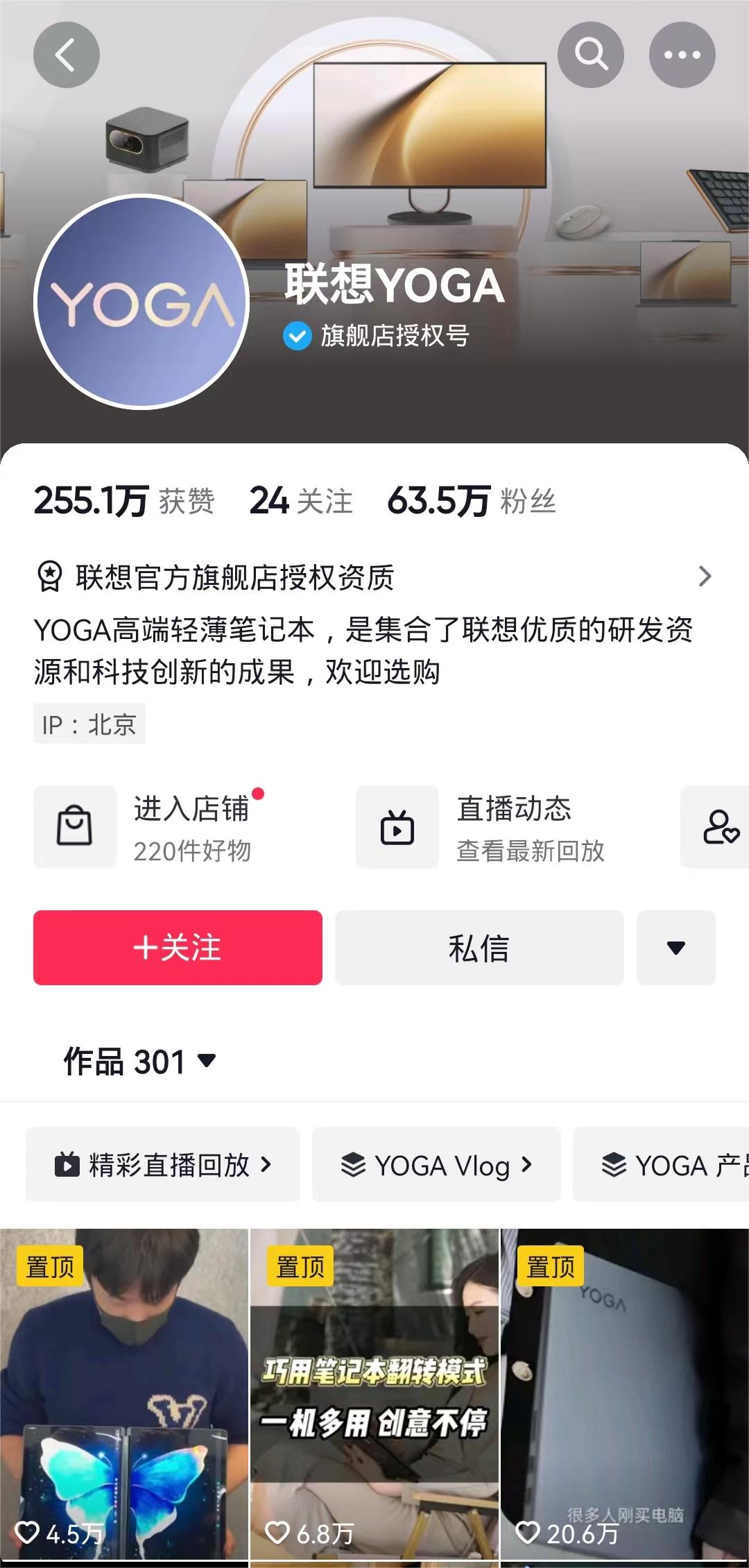Open the YOGA Vlog collection tab
Screen dimensions: 749x1568
click(x=436, y=1165)
